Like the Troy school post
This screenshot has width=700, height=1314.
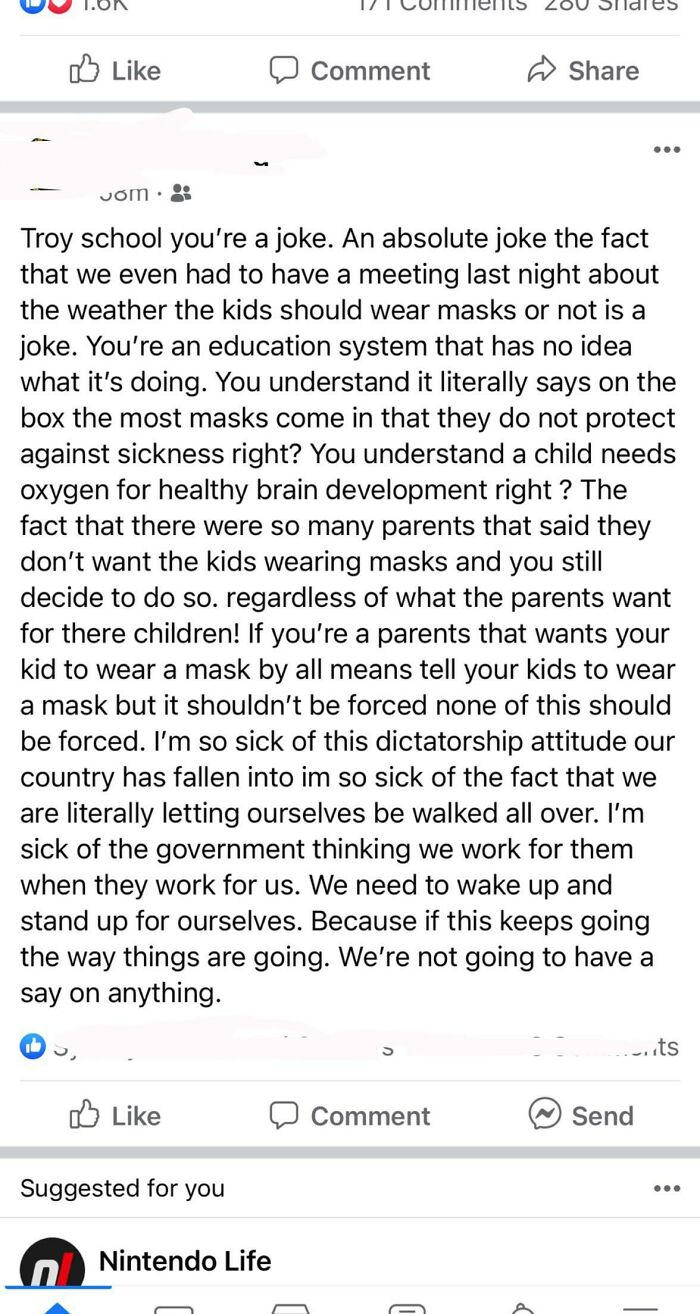115,1116
